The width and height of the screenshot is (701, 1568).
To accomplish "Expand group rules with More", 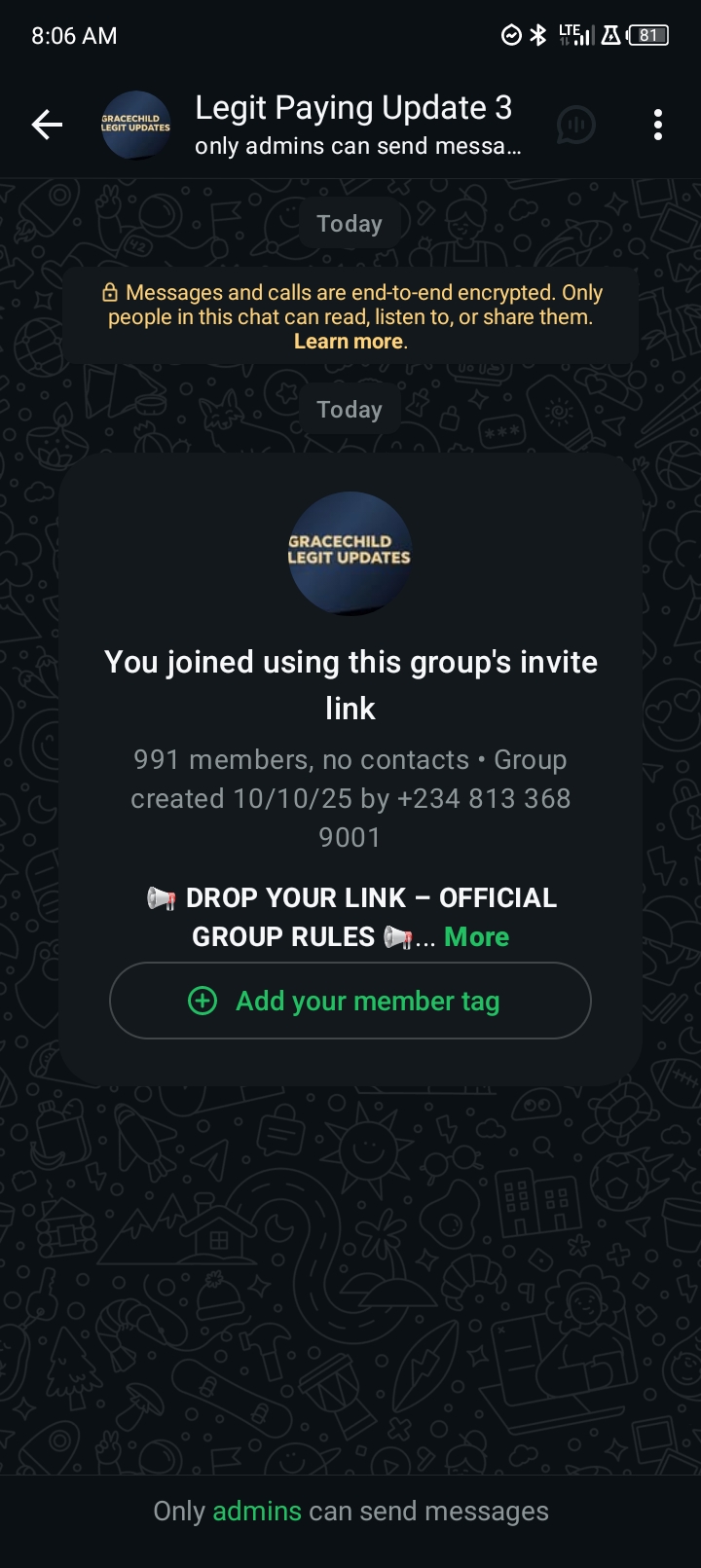I will tap(476, 936).
